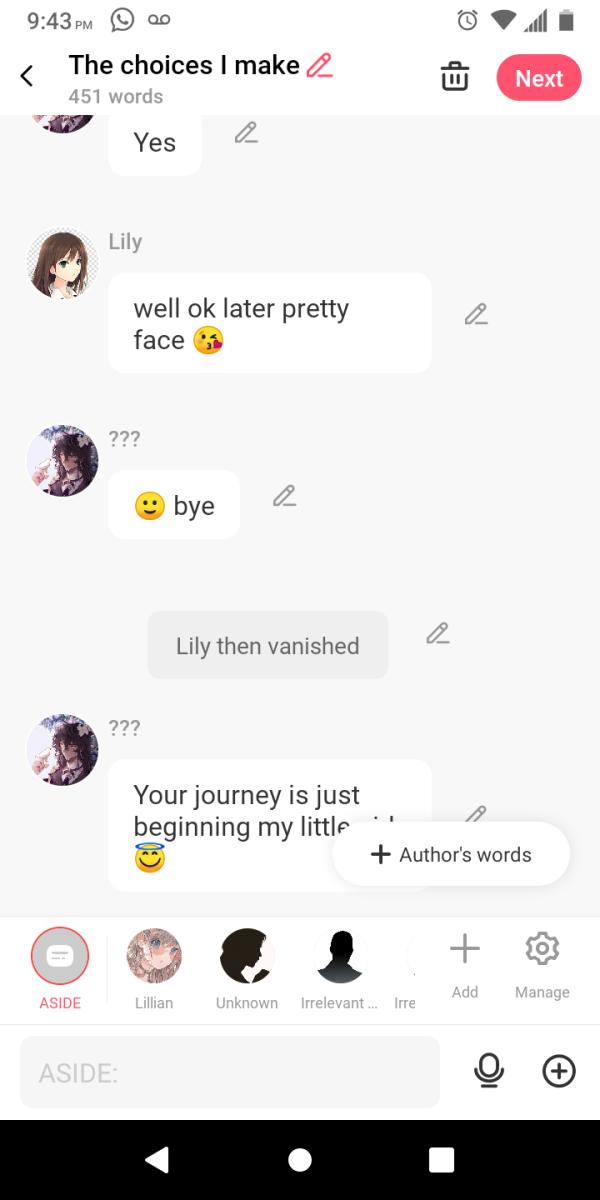
Task: Open the plus attachment menu
Action: coord(558,1071)
